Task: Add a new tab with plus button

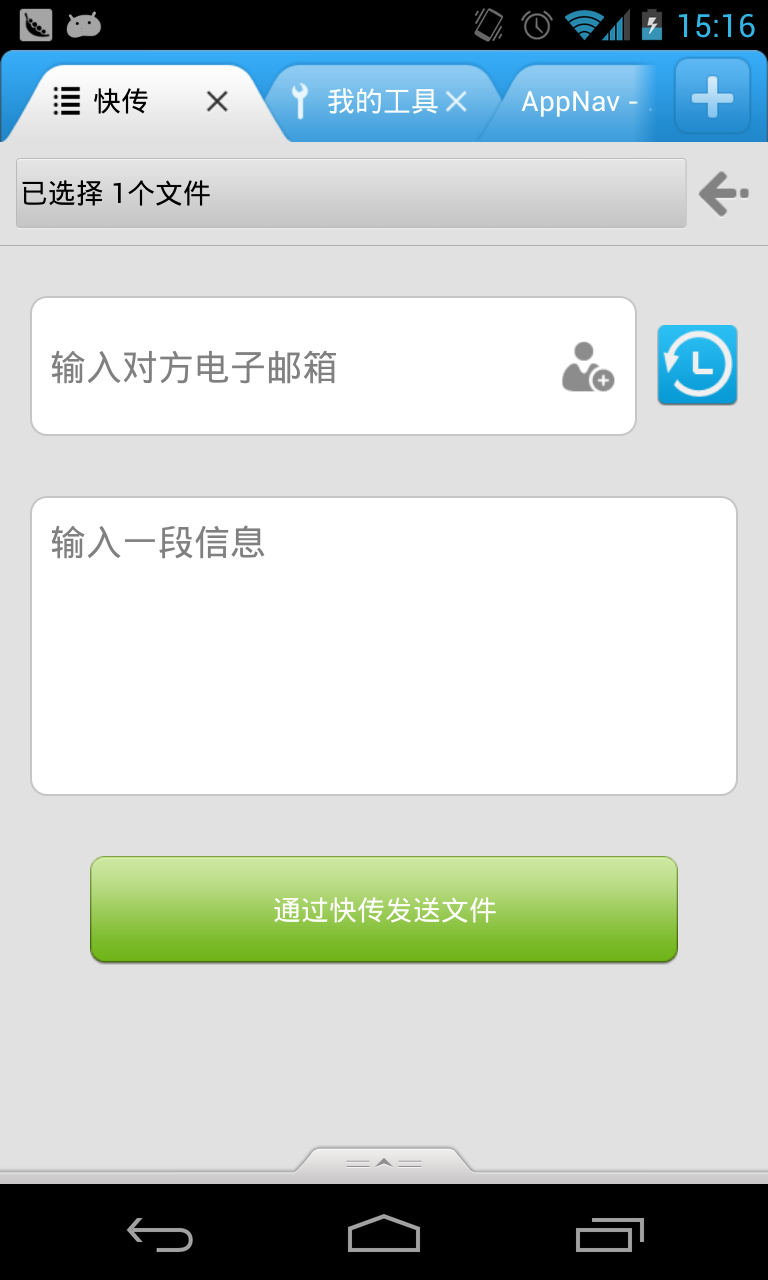Action: coord(712,98)
